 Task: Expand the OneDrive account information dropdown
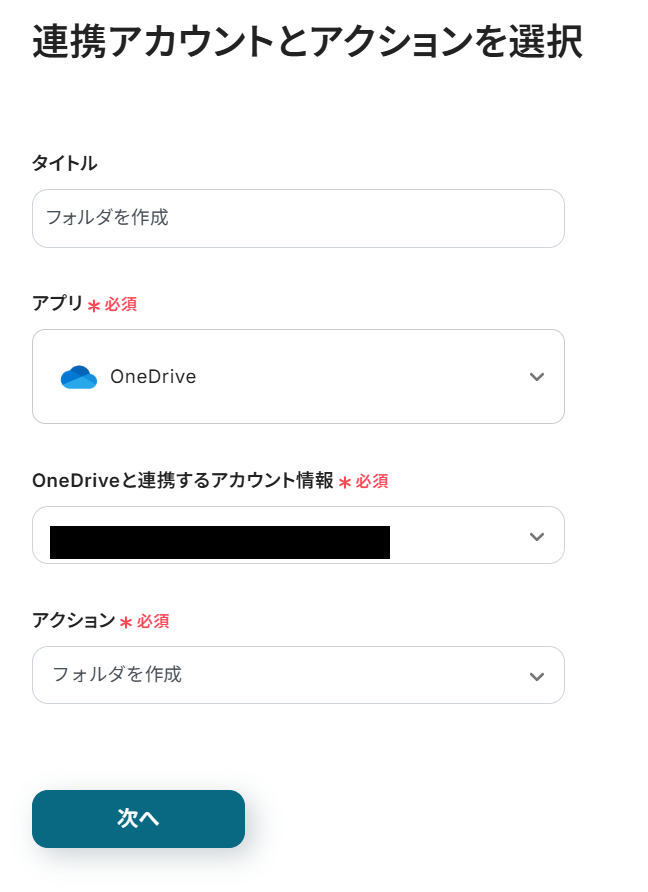(x=298, y=535)
